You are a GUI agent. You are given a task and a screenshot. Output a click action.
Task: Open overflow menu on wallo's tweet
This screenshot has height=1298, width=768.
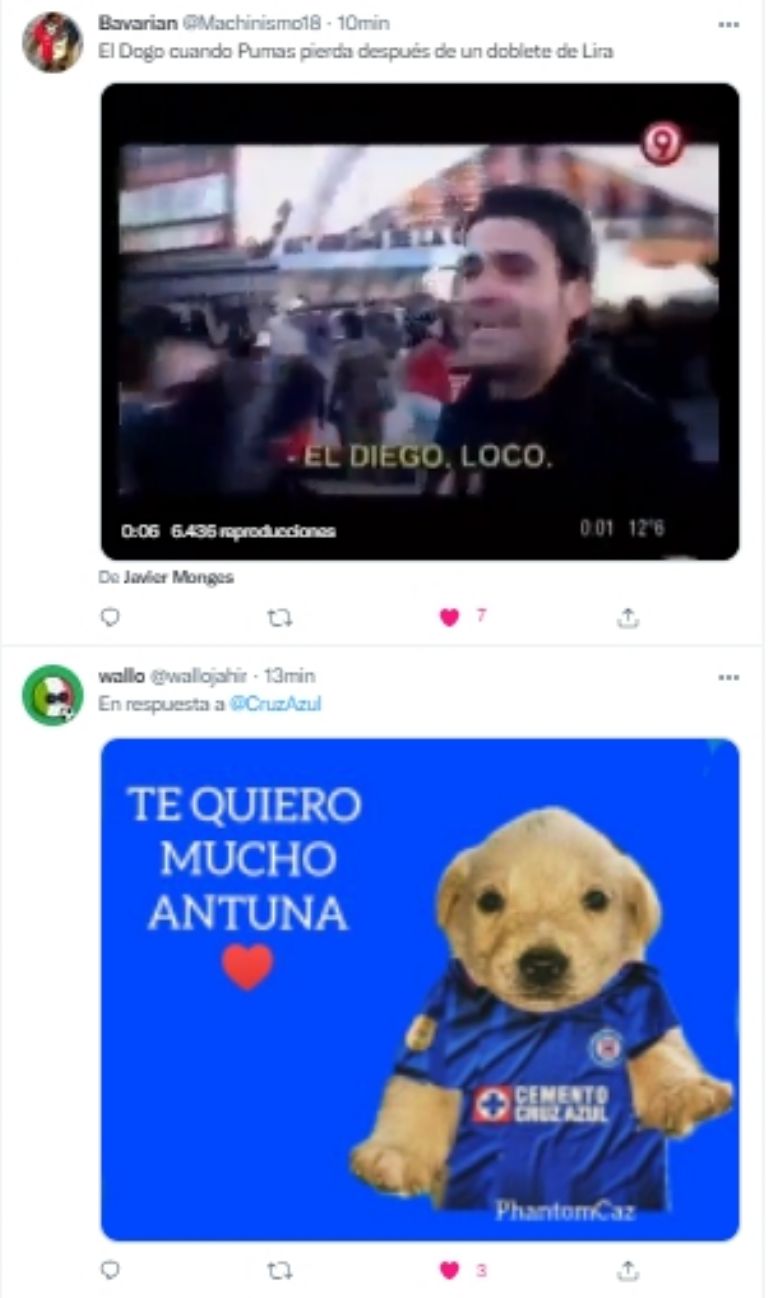click(728, 677)
